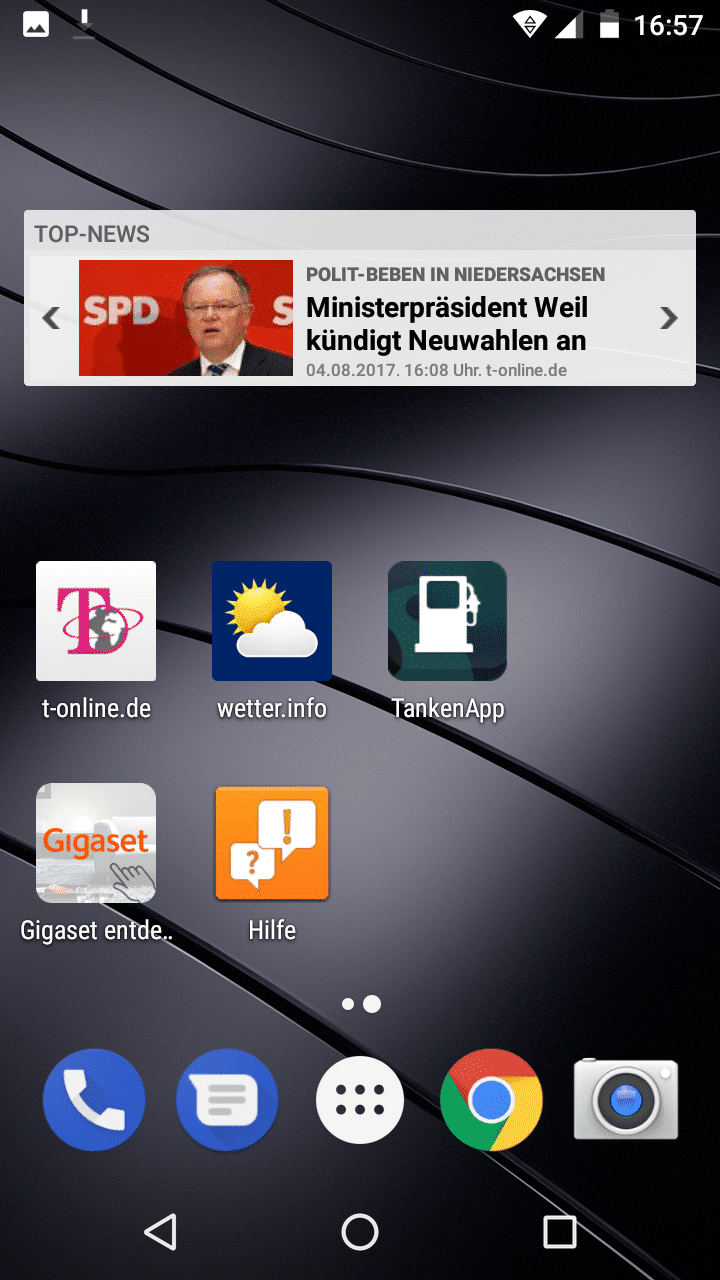Launch the t-online.de app
720x1280 pixels.
(x=96, y=622)
